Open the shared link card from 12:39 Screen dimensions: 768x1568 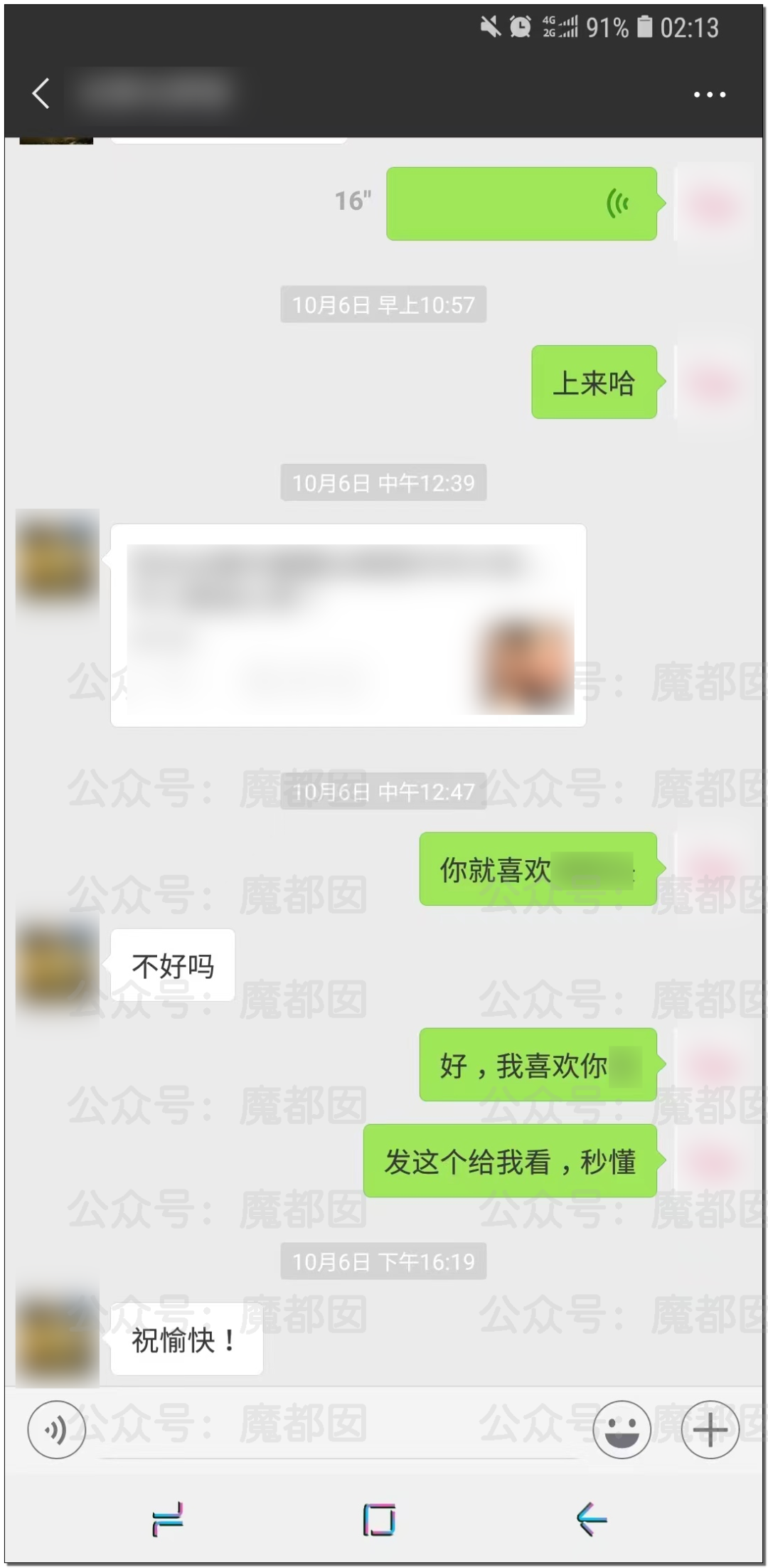[x=348, y=625]
